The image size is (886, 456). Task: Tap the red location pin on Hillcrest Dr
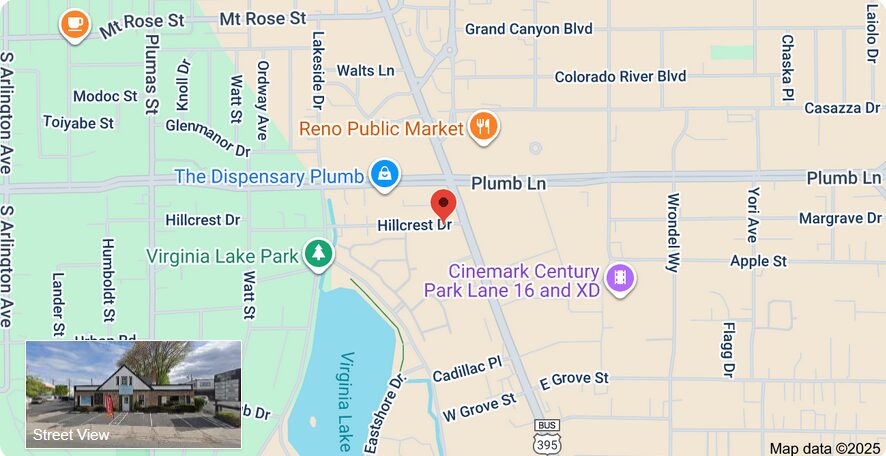[x=443, y=204]
